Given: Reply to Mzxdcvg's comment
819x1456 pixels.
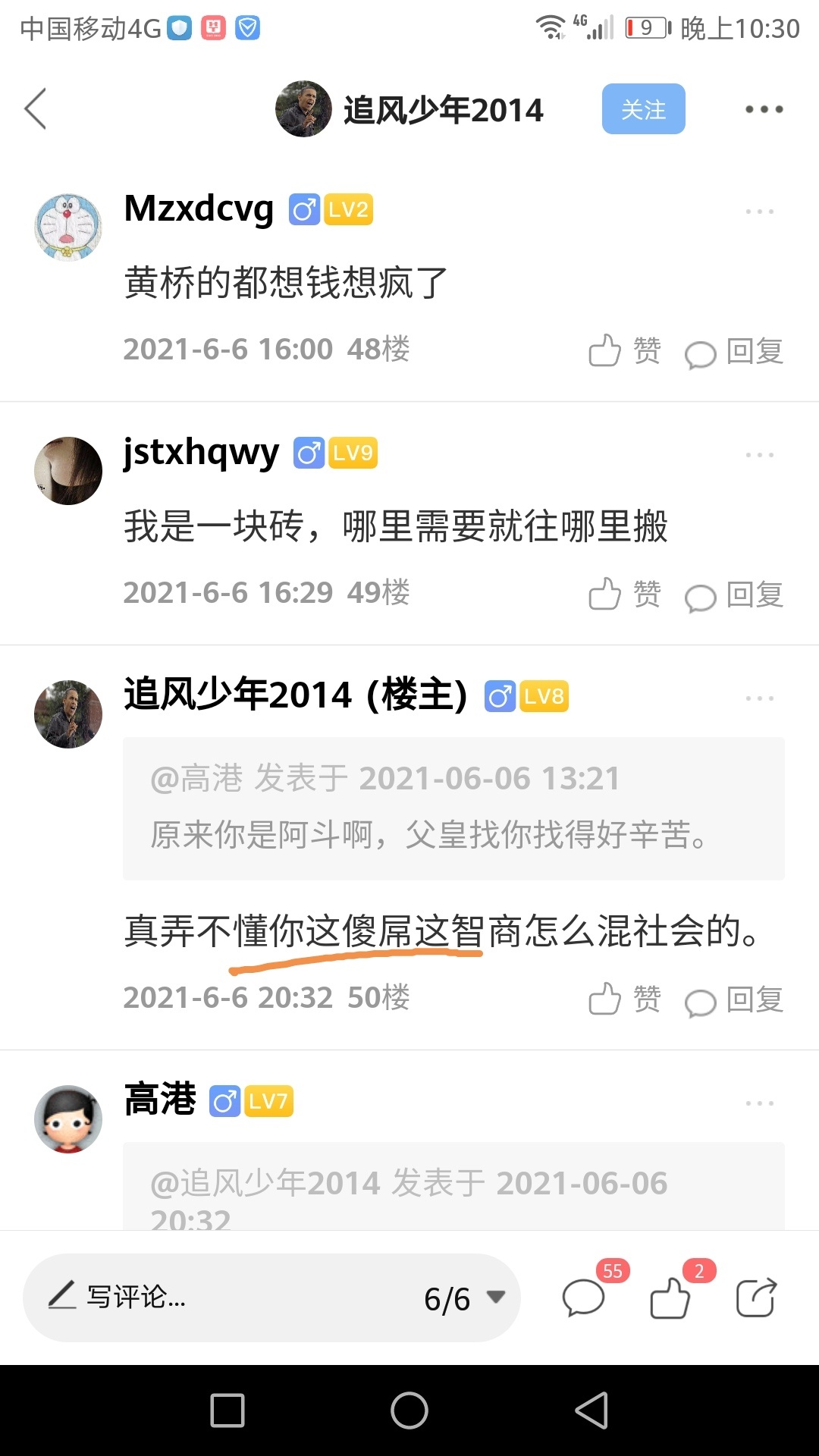Looking at the screenshot, I should (x=734, y=352).
